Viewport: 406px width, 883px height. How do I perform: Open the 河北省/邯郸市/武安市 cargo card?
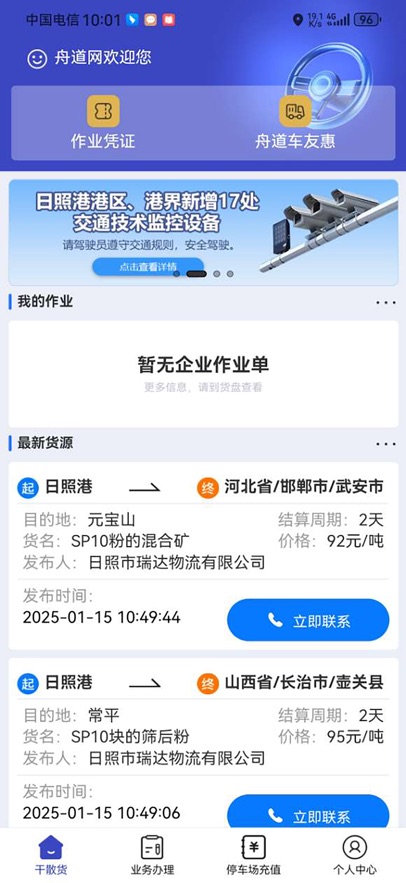click(203, 555)
